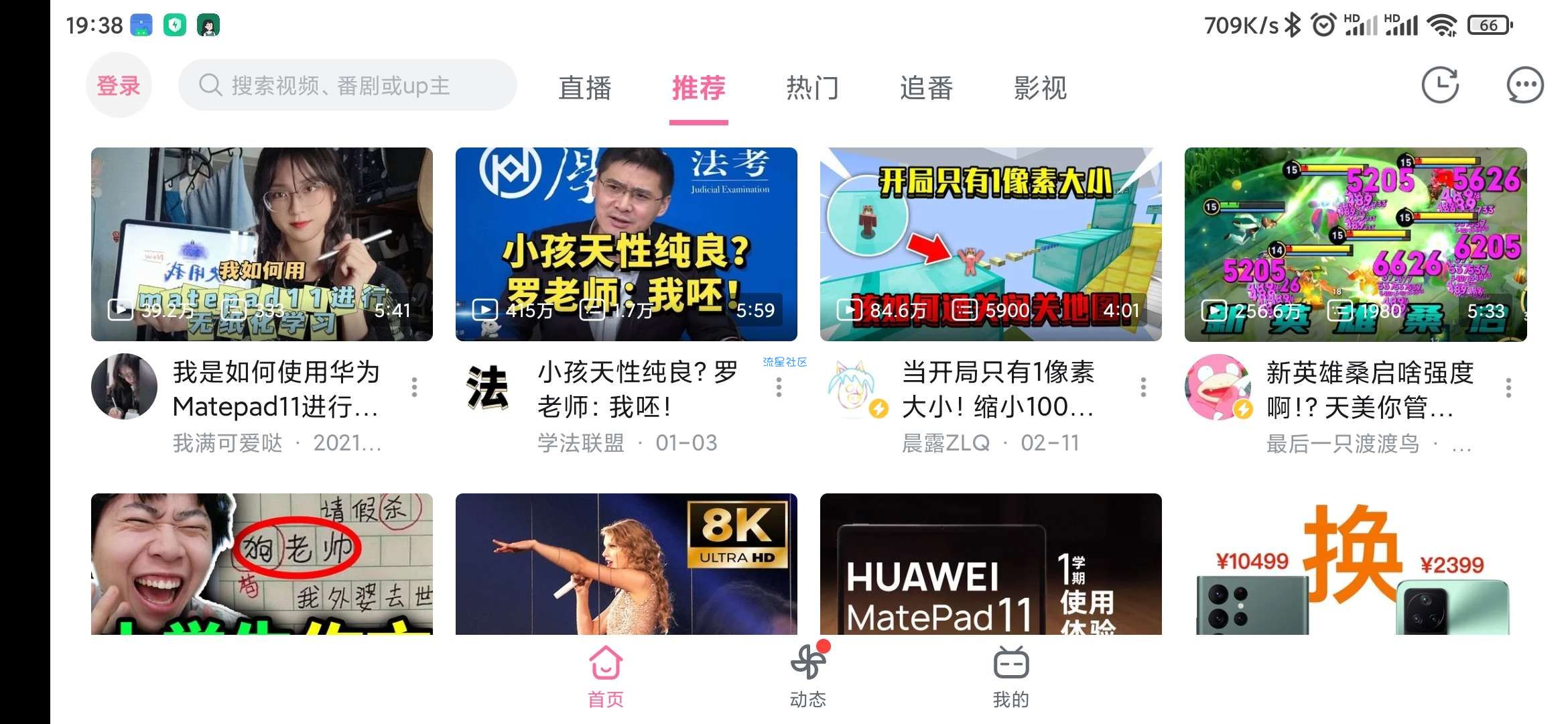
Task: Open the search box for videos and up主
Action: click(347, 86)
